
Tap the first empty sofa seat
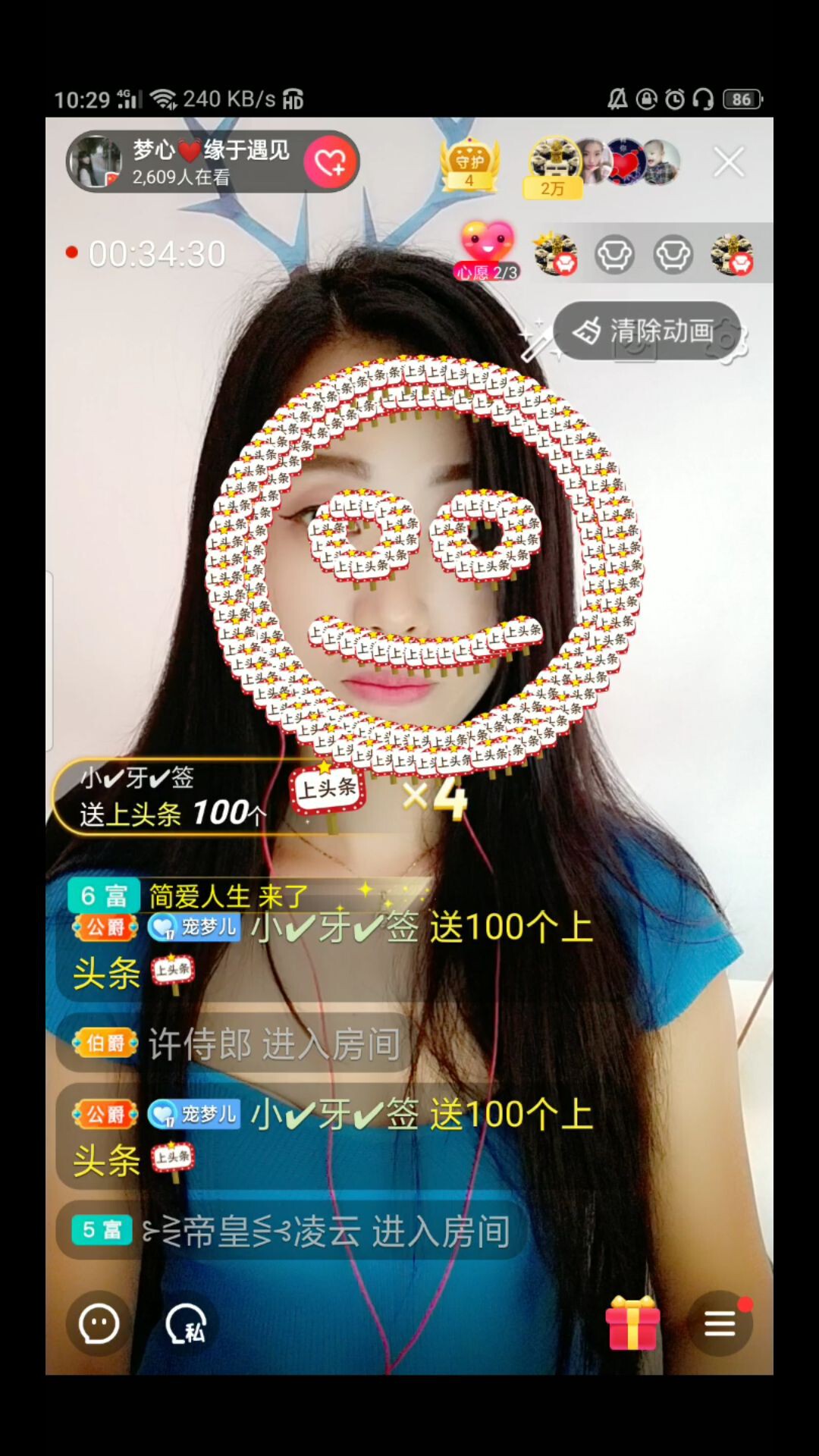click(614, 255)
